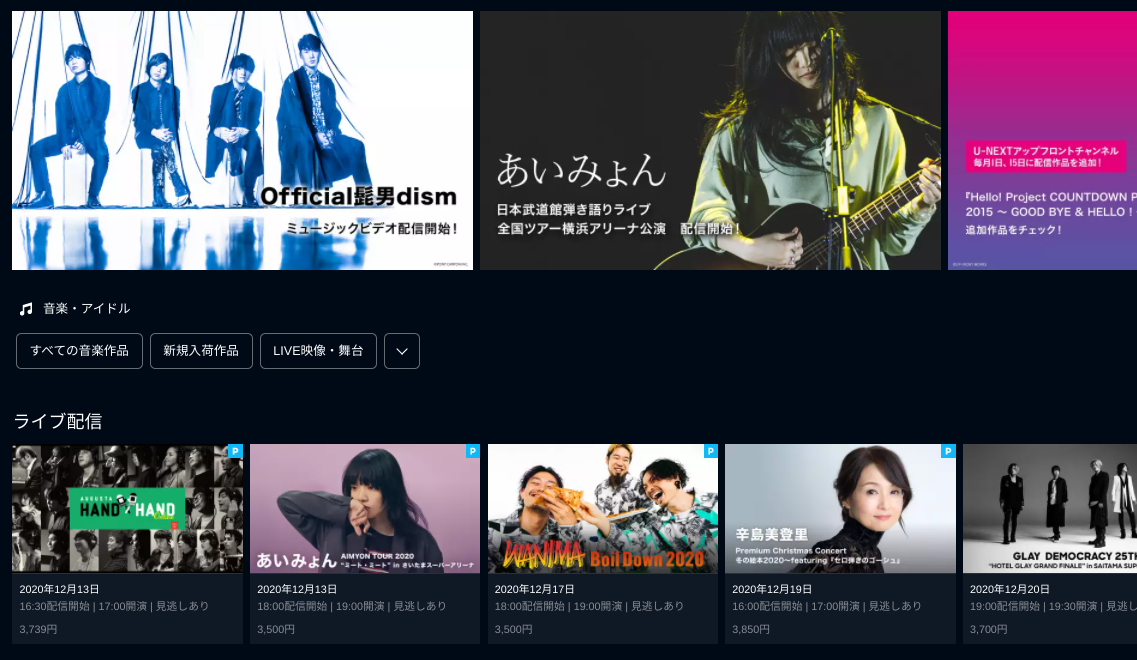Viewport: 1137px width, 660px height.
Task: Select the LIVE映像・舞台 chip
Action: pyautogui.click(x=318, y=351)
